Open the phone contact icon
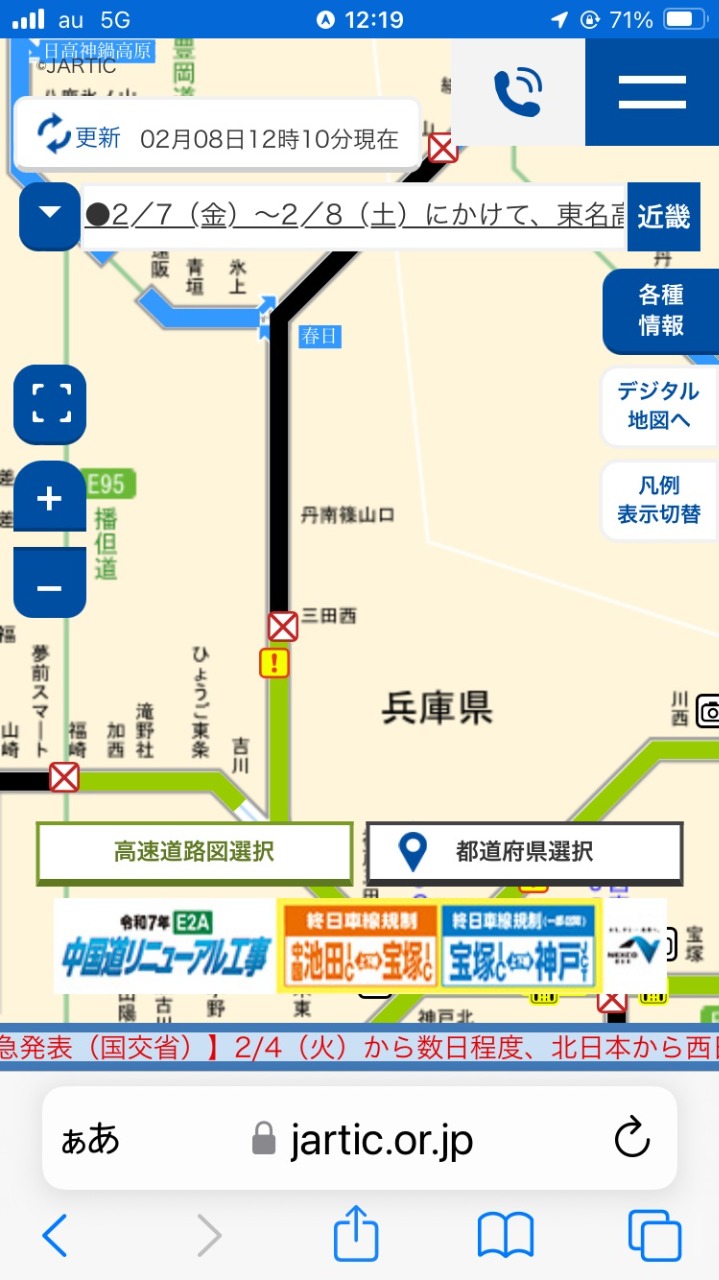This screenshot has width=719, height=1280. (x=518, y=92)
